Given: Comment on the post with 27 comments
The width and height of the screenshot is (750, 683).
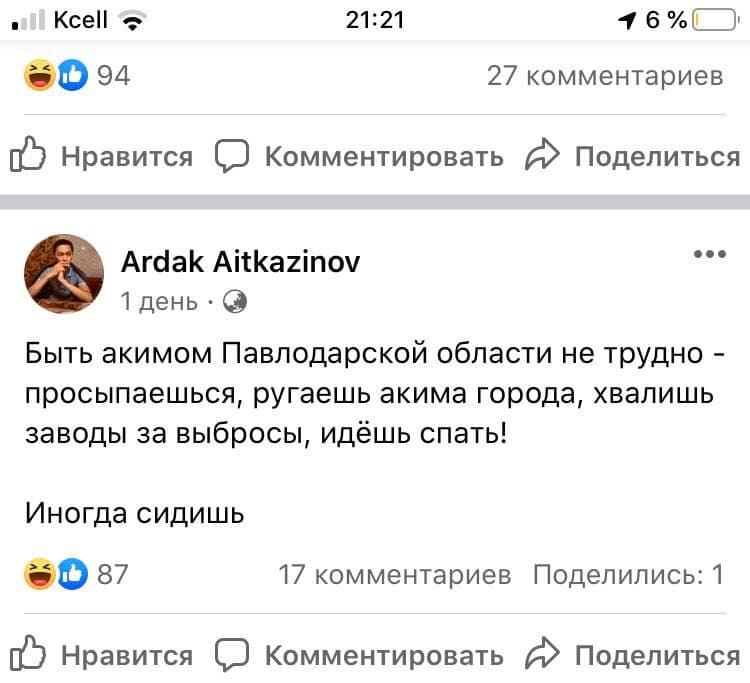Looking at the screenshot, I should coord(361,157).
